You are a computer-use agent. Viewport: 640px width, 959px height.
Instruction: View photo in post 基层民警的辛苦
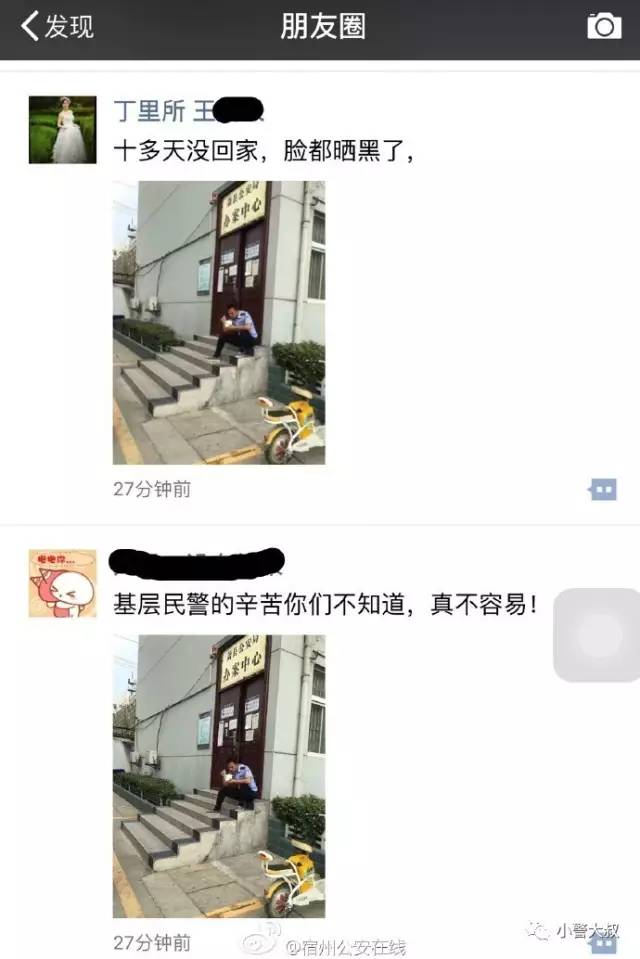click(x=218, y=776)
